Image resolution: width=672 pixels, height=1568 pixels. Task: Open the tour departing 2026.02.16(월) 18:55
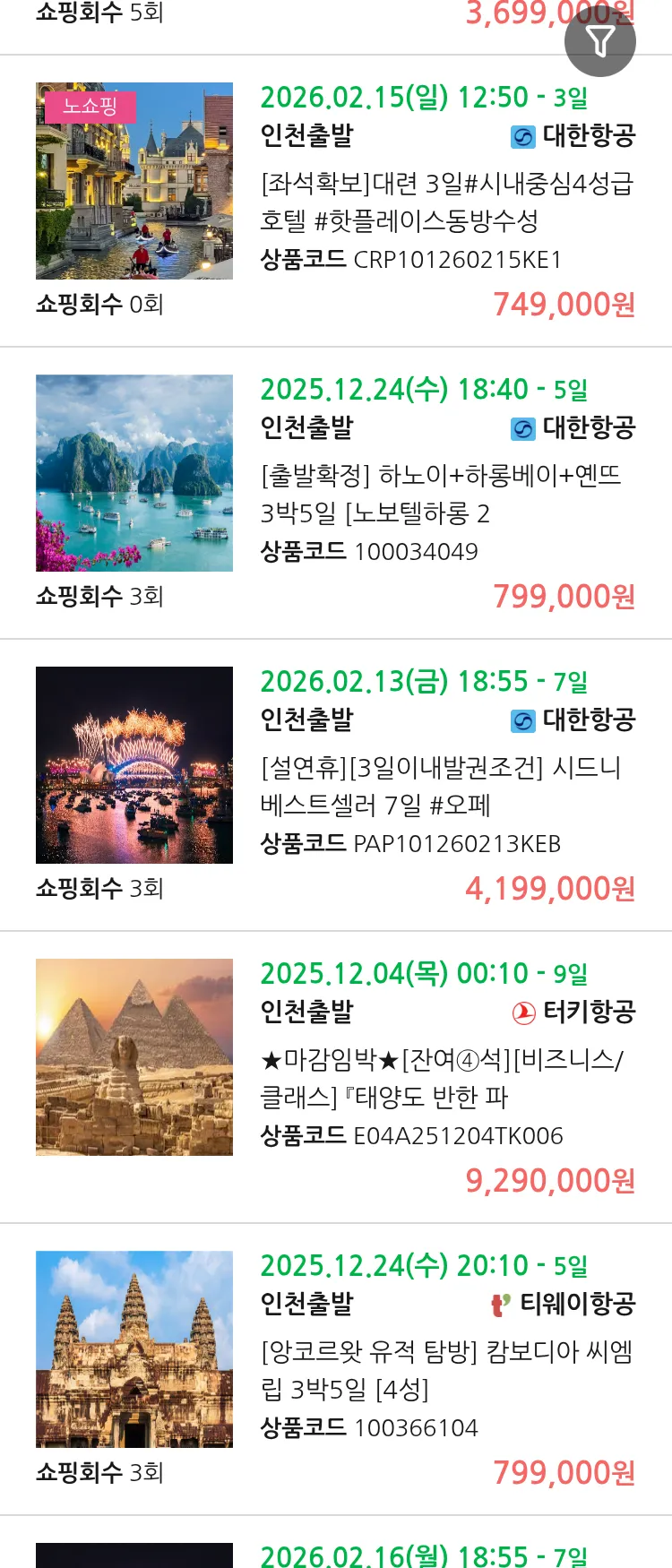[x=423, y=1555]
